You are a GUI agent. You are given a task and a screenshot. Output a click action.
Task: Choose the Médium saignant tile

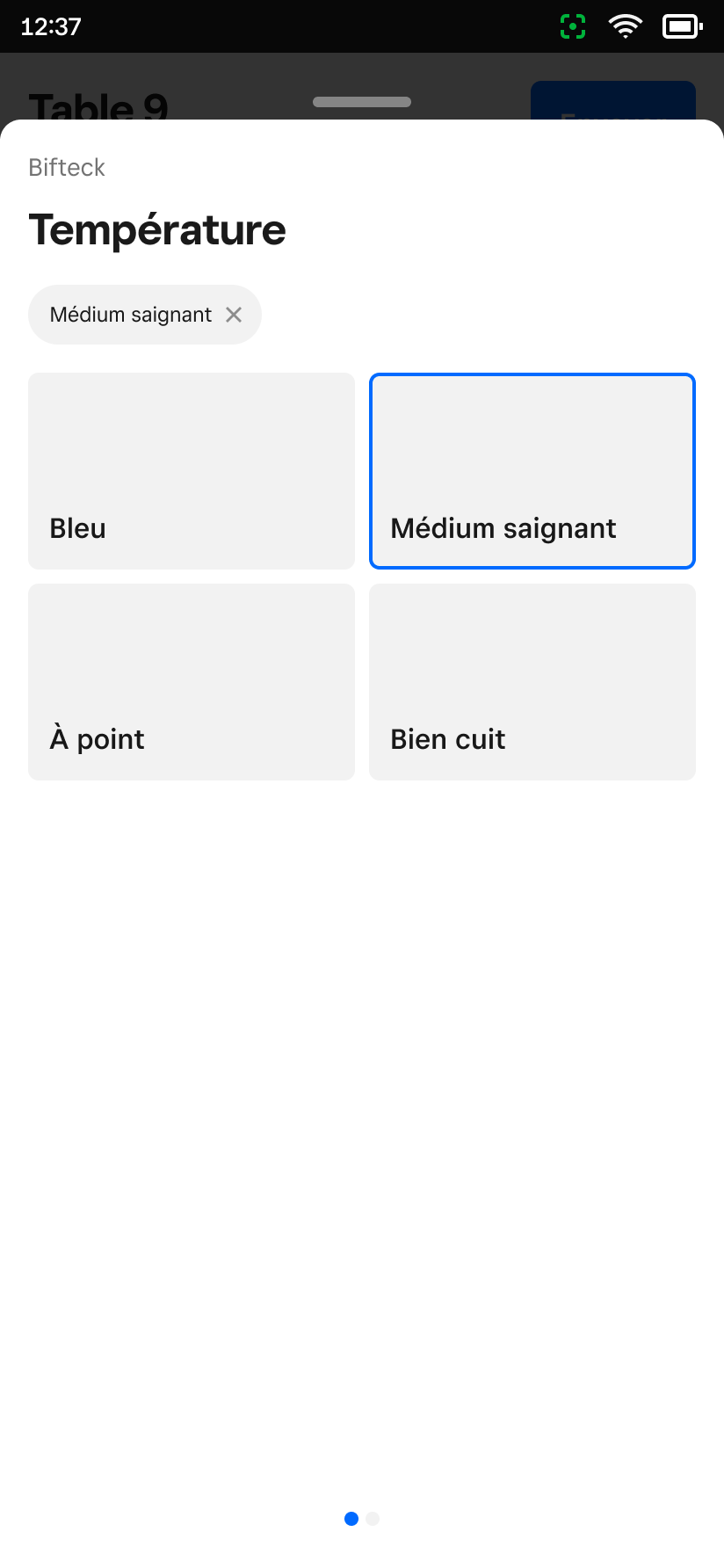pyautogui.click(x=532, y=471)
